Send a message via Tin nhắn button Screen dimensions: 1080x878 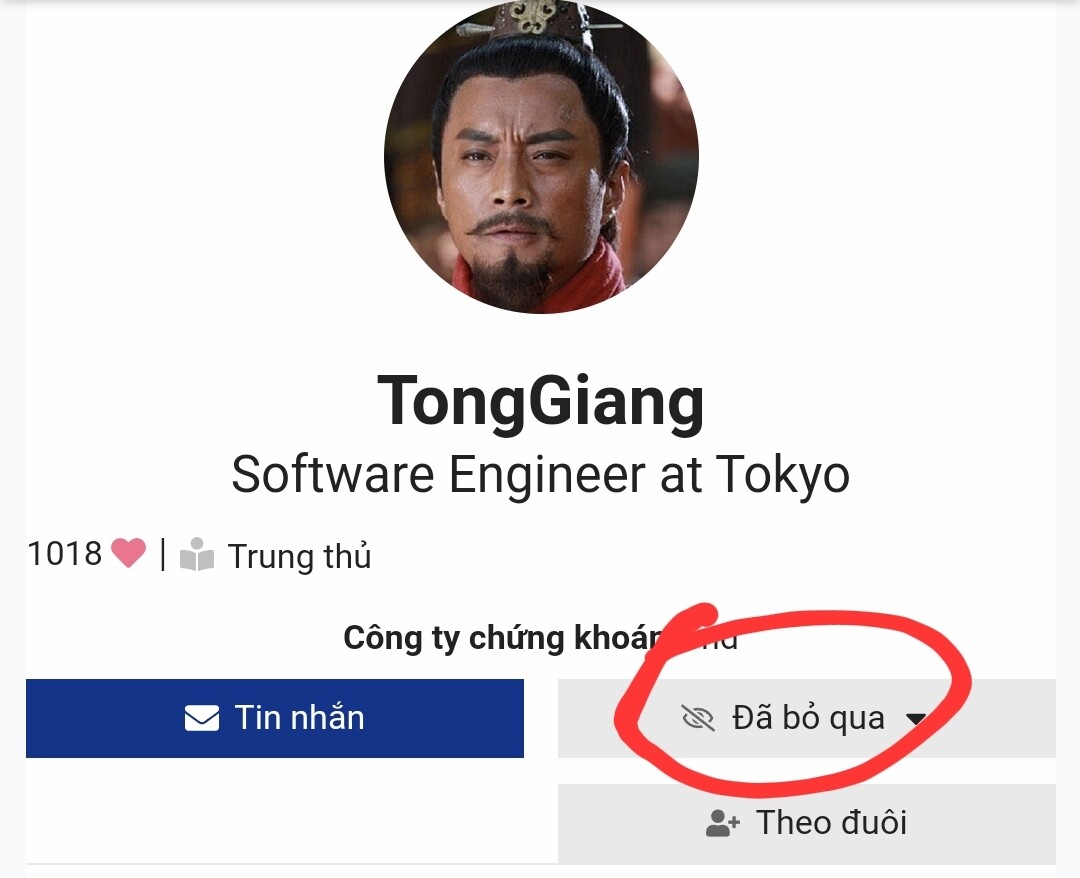(275, 718)
